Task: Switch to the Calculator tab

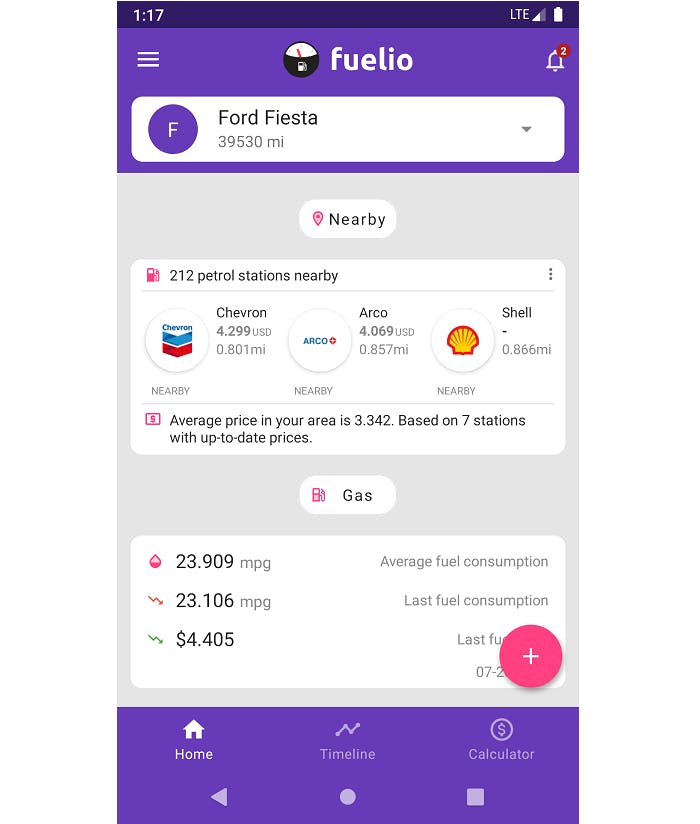Action: pos(501,740)
